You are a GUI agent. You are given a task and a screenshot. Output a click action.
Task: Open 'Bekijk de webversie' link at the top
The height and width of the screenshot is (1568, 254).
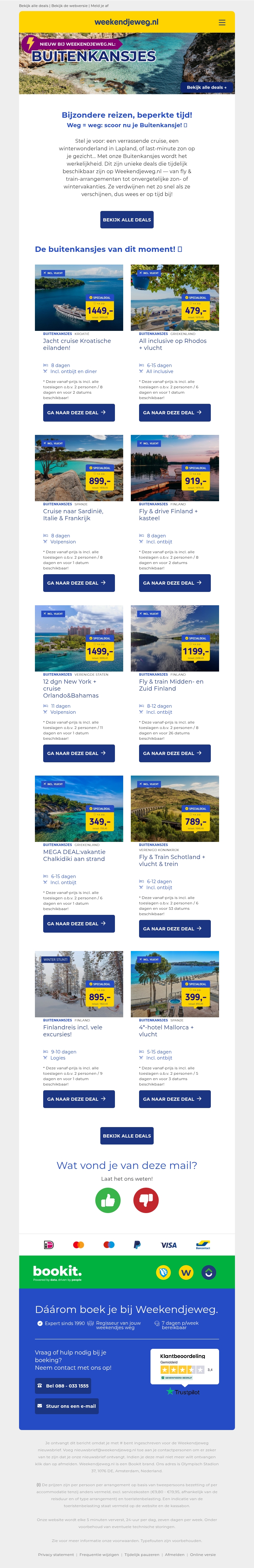tap(70, 5)
